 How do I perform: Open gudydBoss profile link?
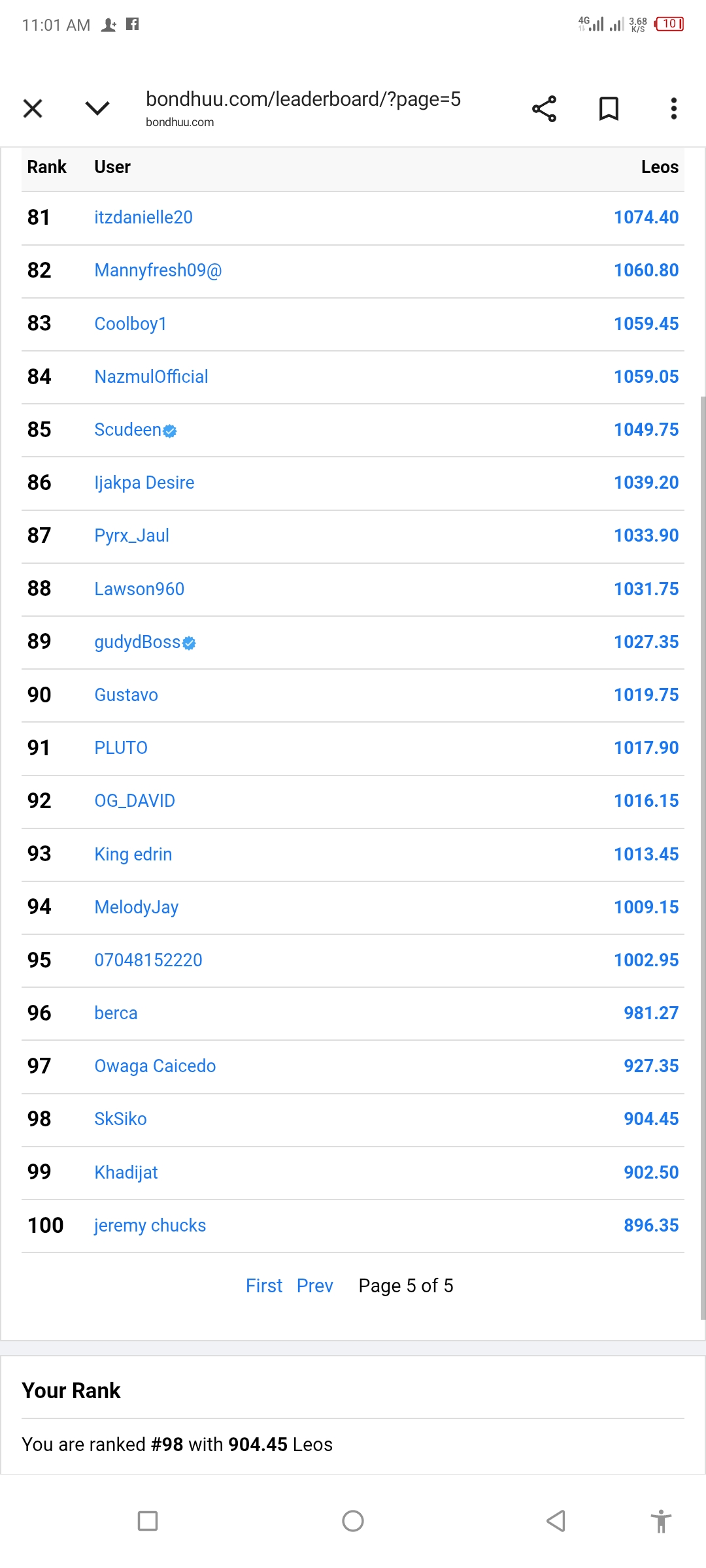click(x=137, y=642)
